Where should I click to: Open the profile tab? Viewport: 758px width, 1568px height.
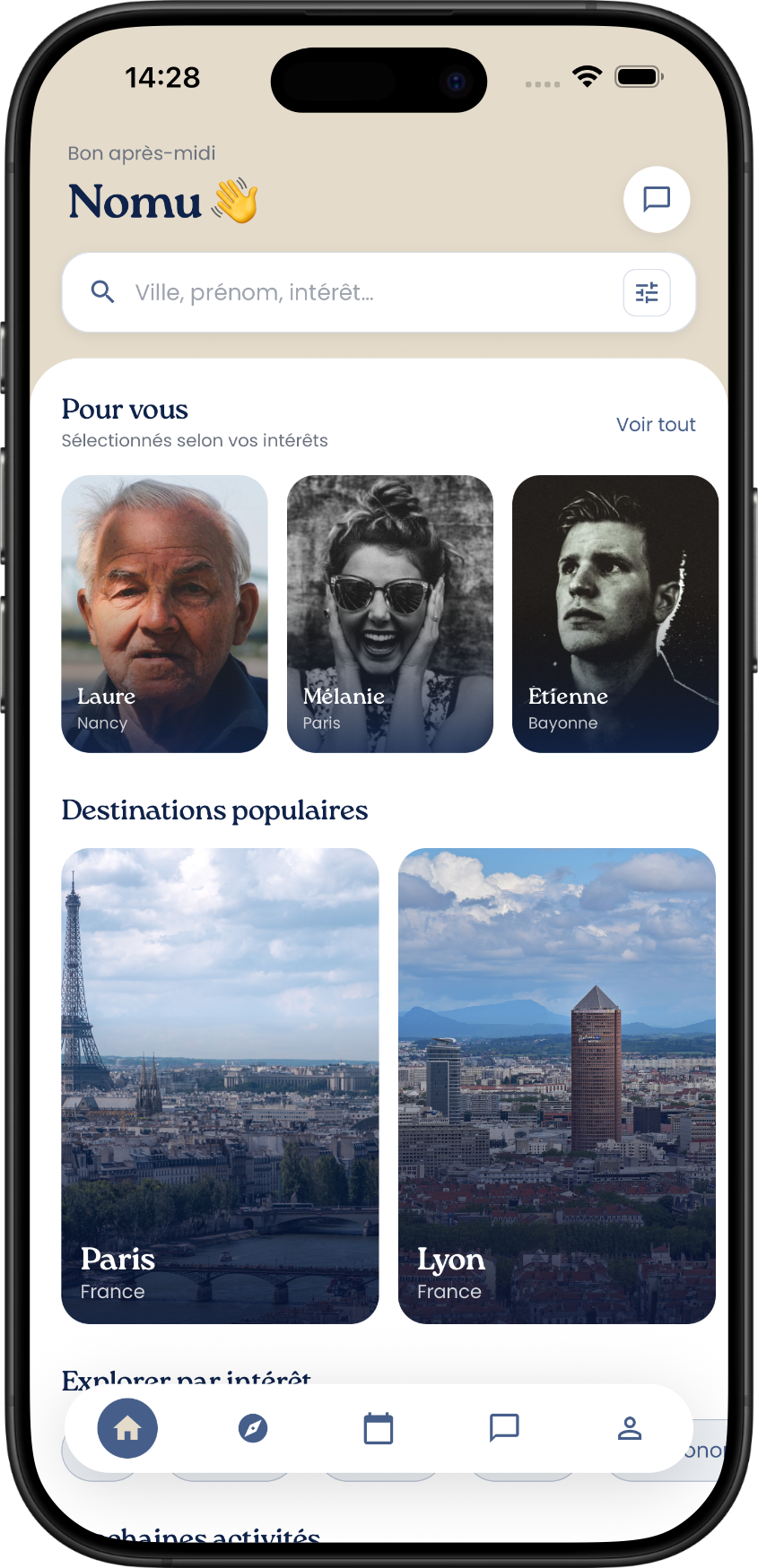tap(630, 1428)
